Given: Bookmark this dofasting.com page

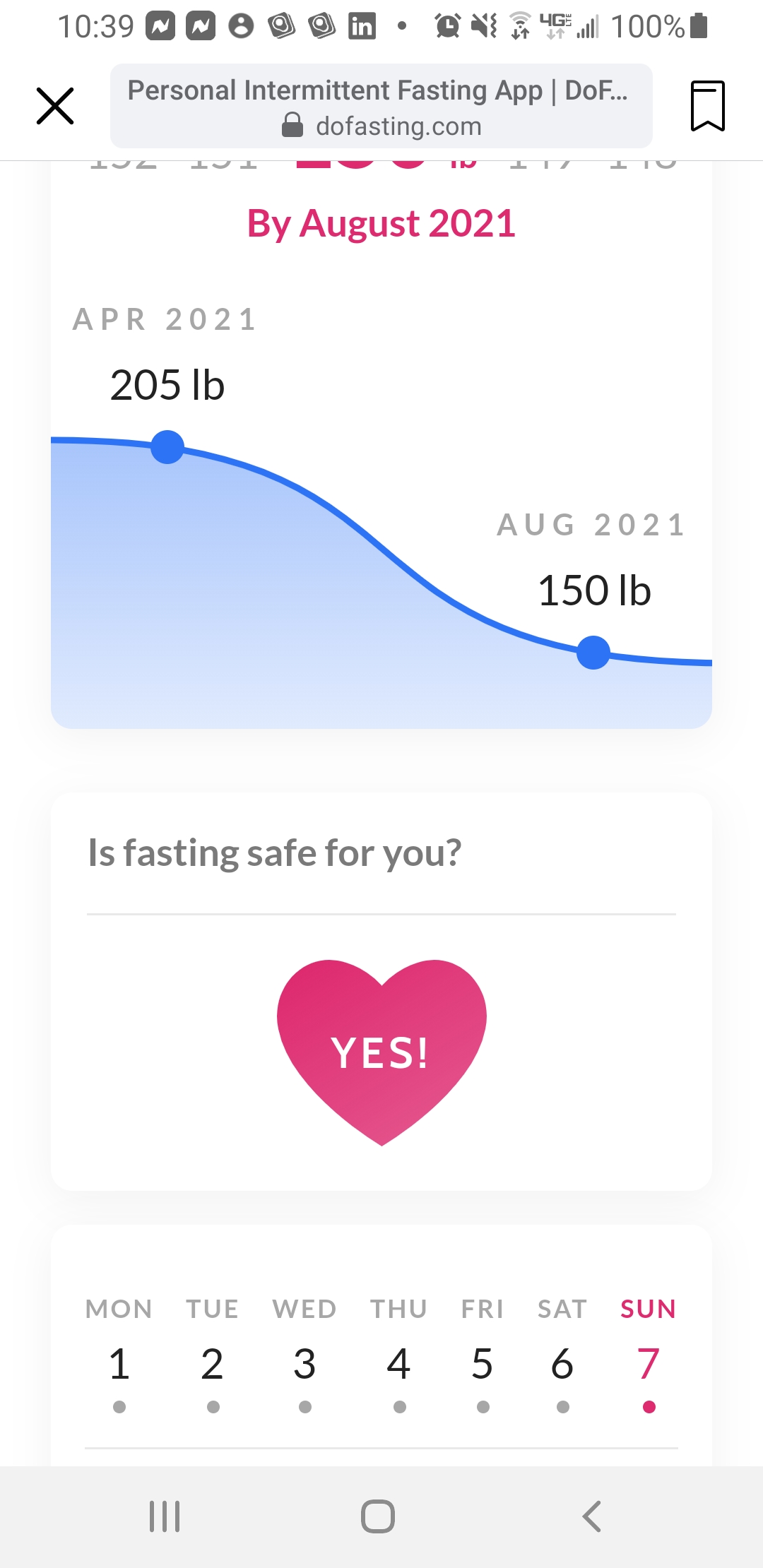Looking at the screenshot, I should 707,106.
